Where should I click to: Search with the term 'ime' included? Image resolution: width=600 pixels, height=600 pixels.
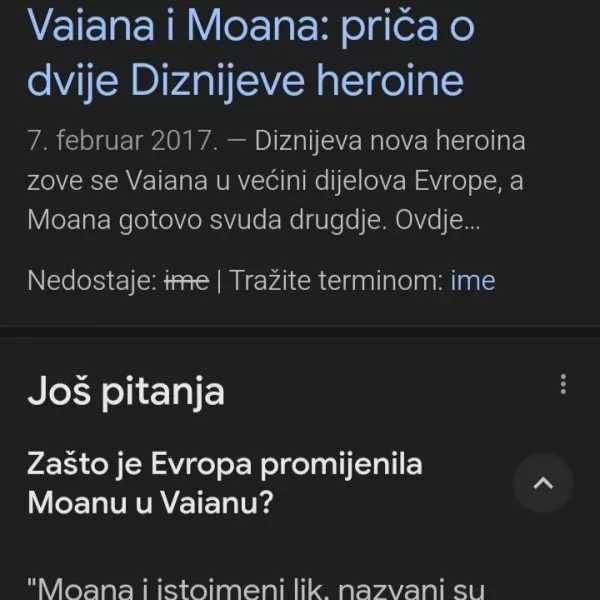pos(473,281)
